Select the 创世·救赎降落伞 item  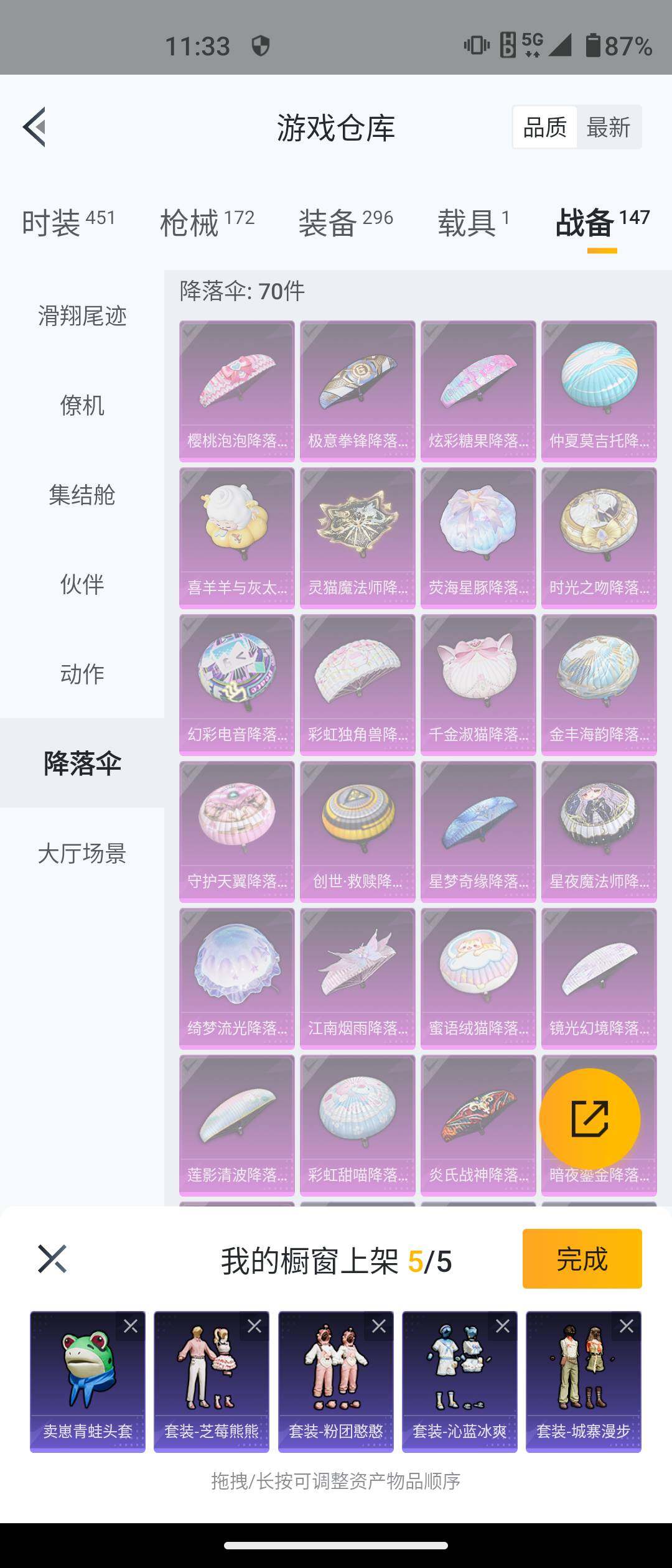pyautogui.click(x=357, y=831)
